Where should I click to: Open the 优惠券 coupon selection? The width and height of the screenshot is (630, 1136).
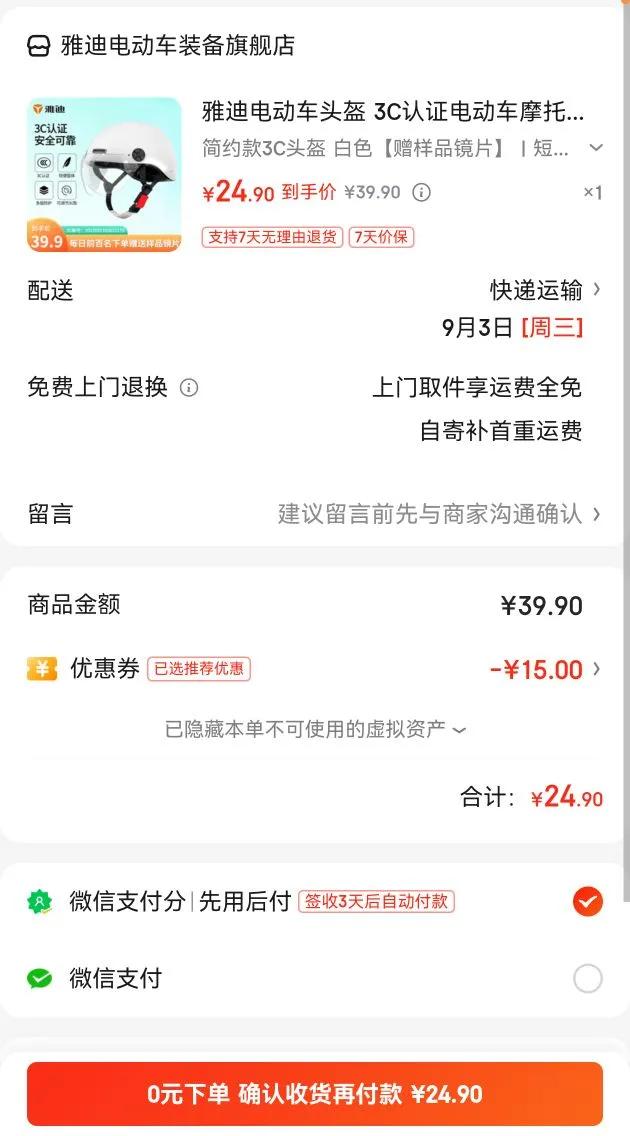[x=545, y=669]
